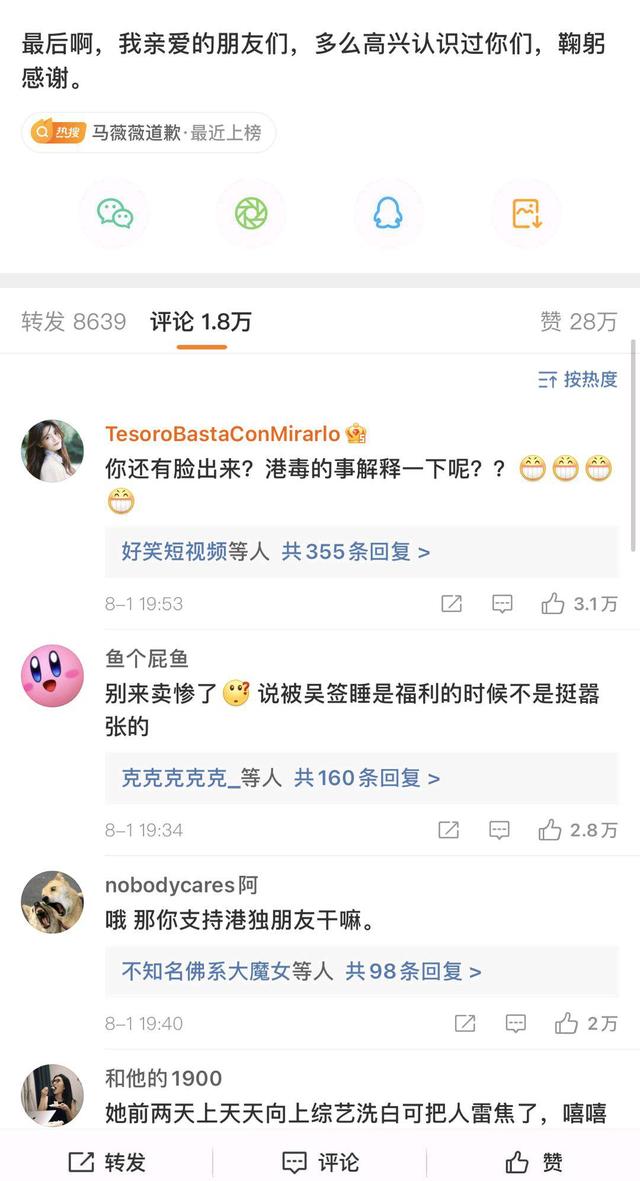Like the post via bottom 赞 button
Image resolution: width=640 pixels, height=1181 pixels.
[x=534, y=1161]
